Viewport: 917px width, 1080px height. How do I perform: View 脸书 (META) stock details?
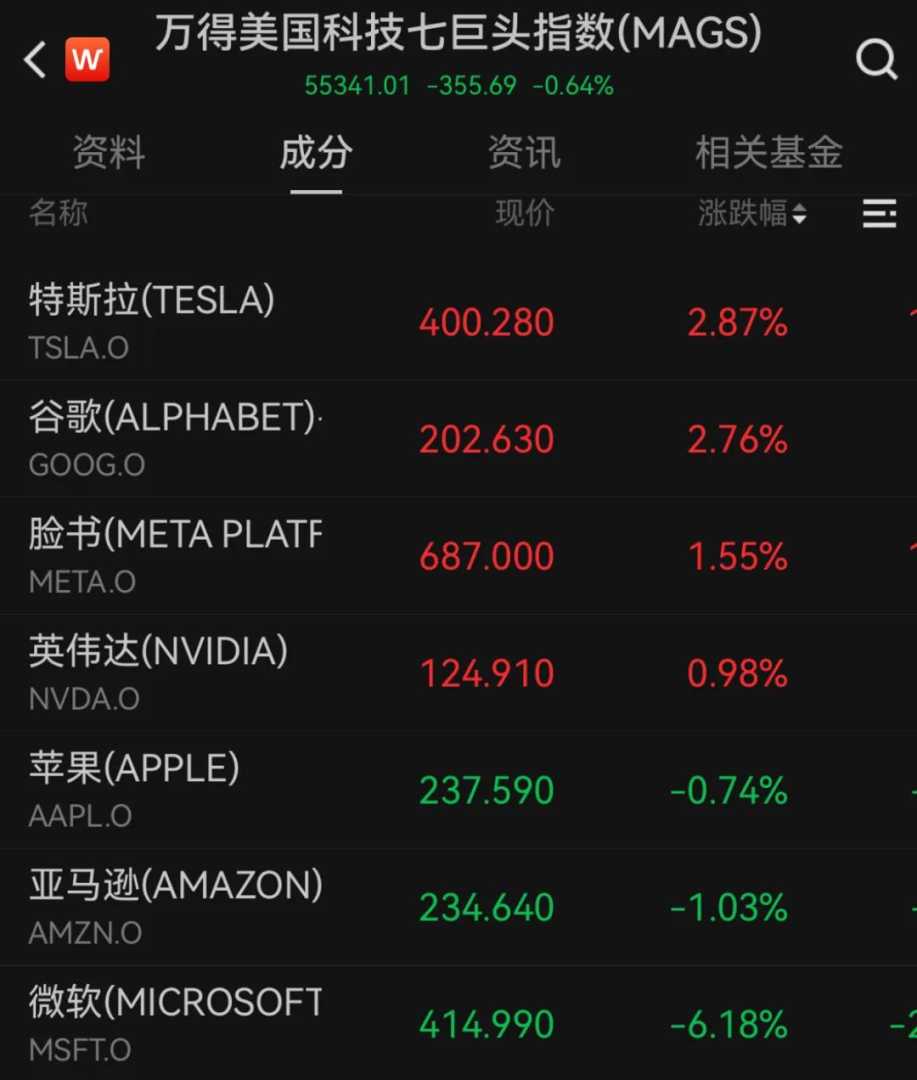click(172, 554)
